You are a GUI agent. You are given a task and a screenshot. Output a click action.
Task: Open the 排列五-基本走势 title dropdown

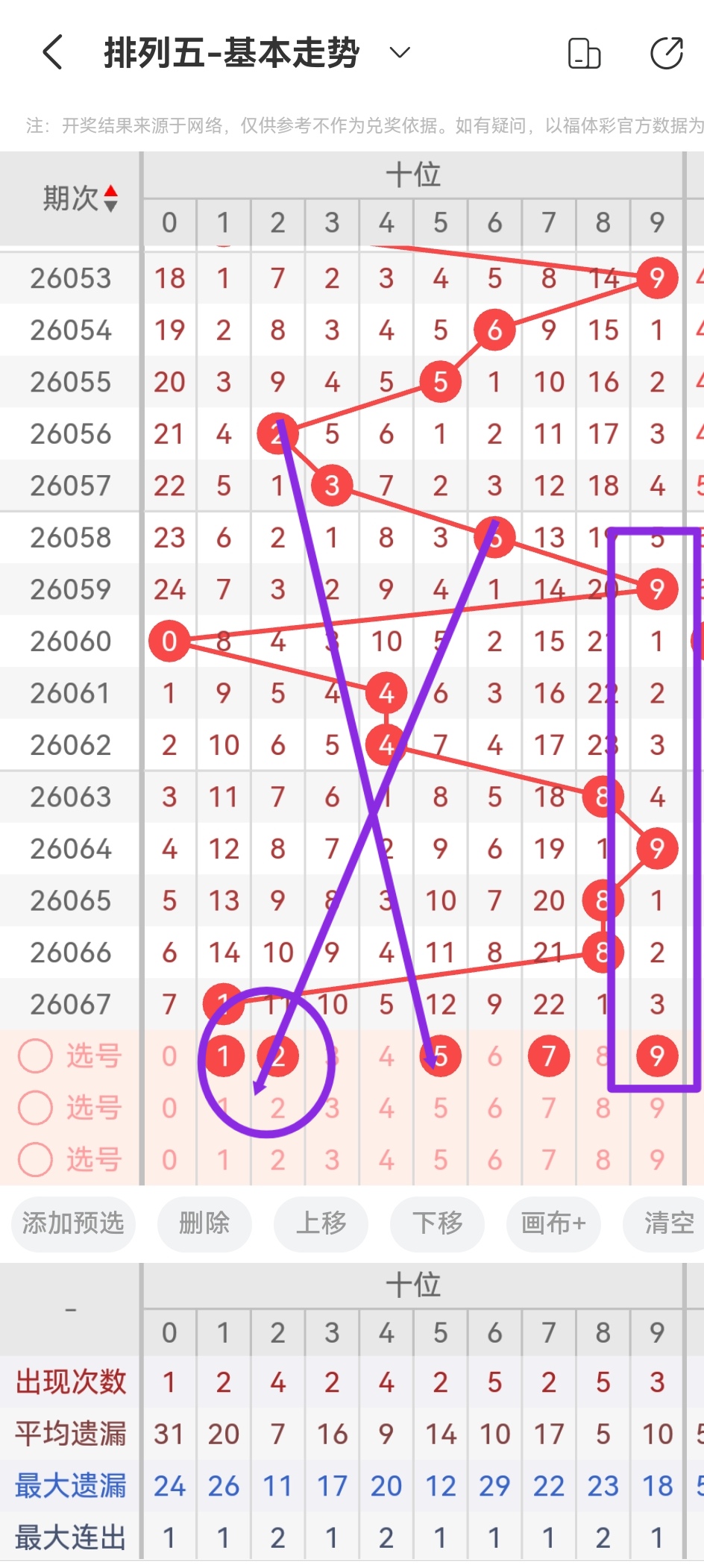[399, 54]
